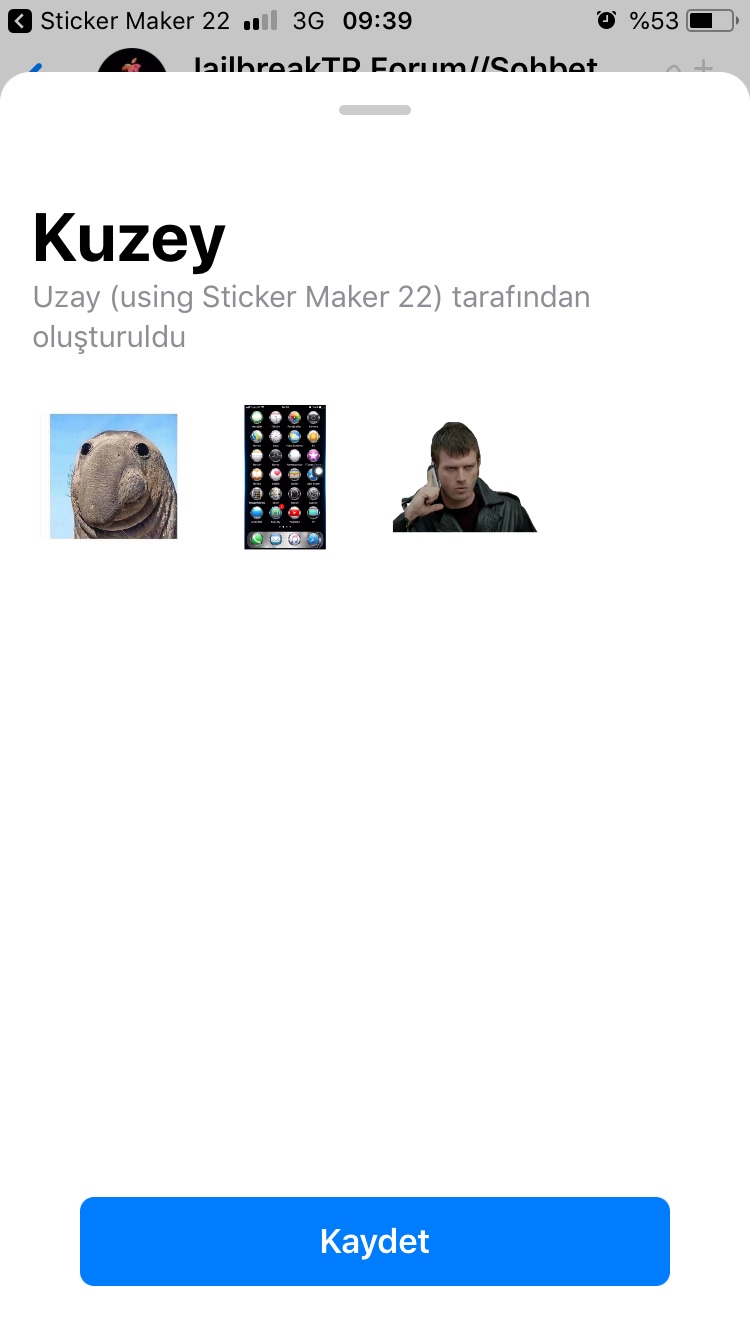Image resolution: width=750 pixels, height=1334 pixels.
Task: Return to Sticker Maker 22 app
Action: tap(118, 21)
